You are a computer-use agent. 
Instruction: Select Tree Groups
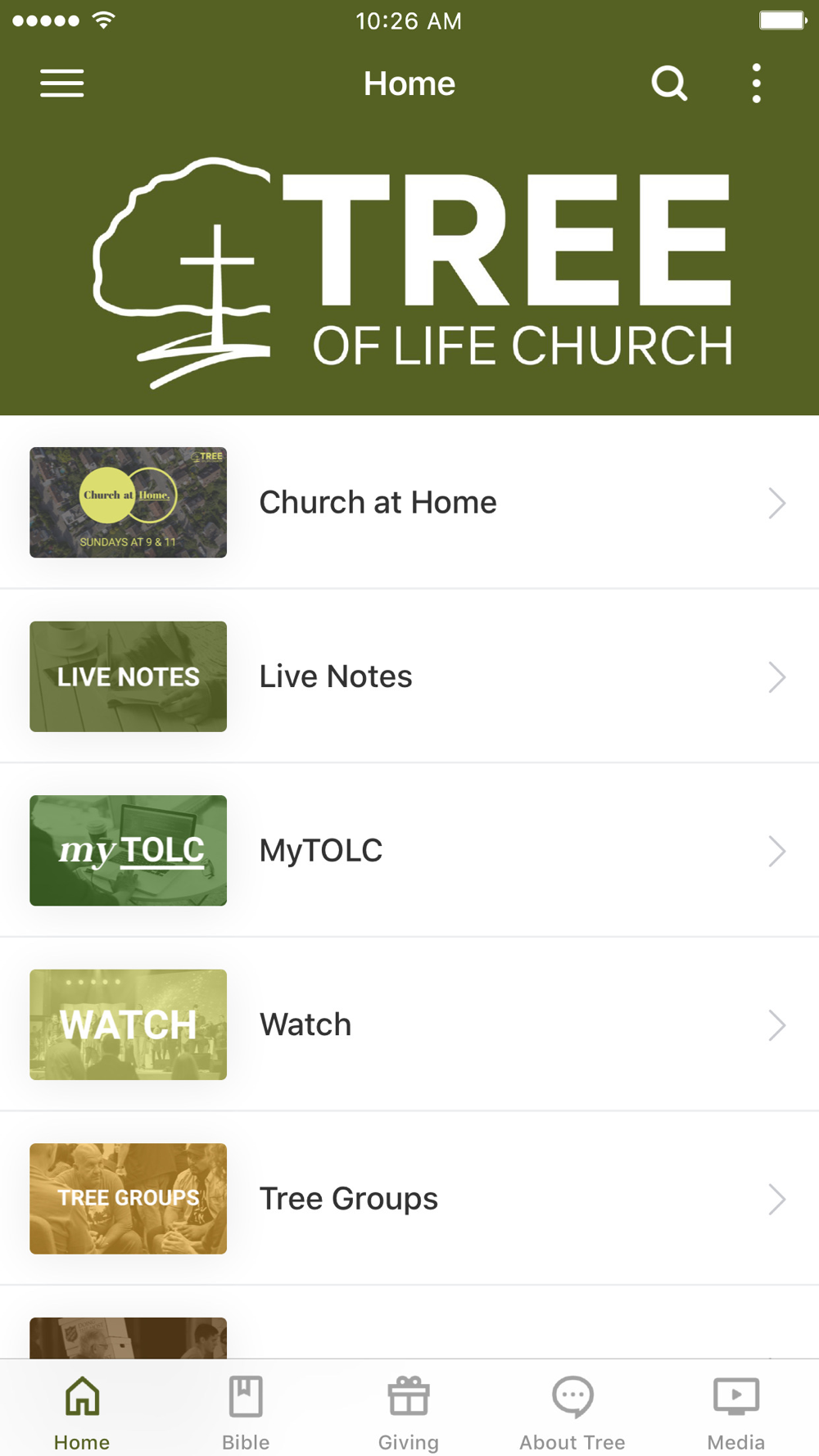(x=409, y=1199)
